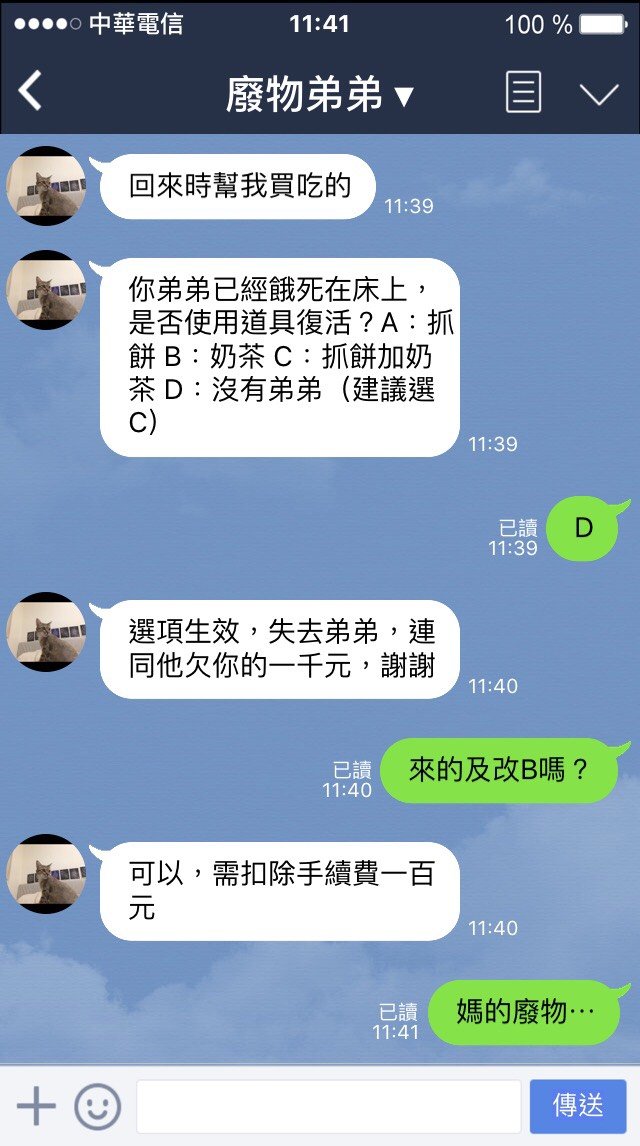This screenshot has width=640, height=1146.
Task: Open the chat menu chevron
Action: pyautogui.click(x=599, y=94)
